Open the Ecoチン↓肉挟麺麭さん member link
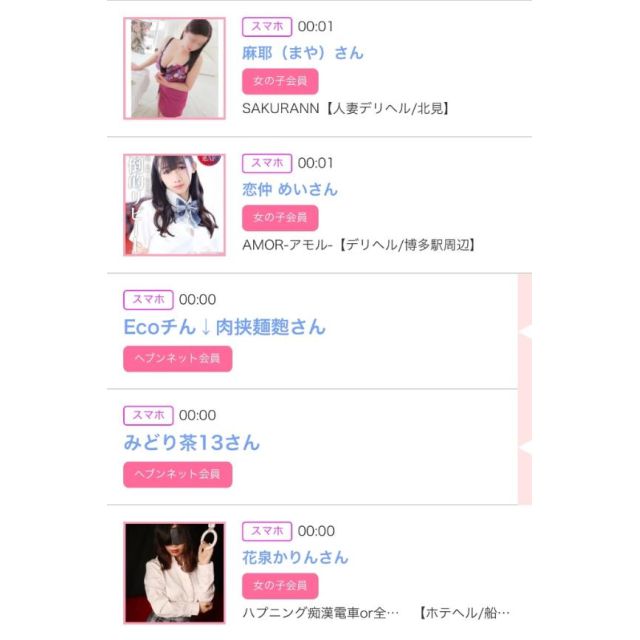 224,327
